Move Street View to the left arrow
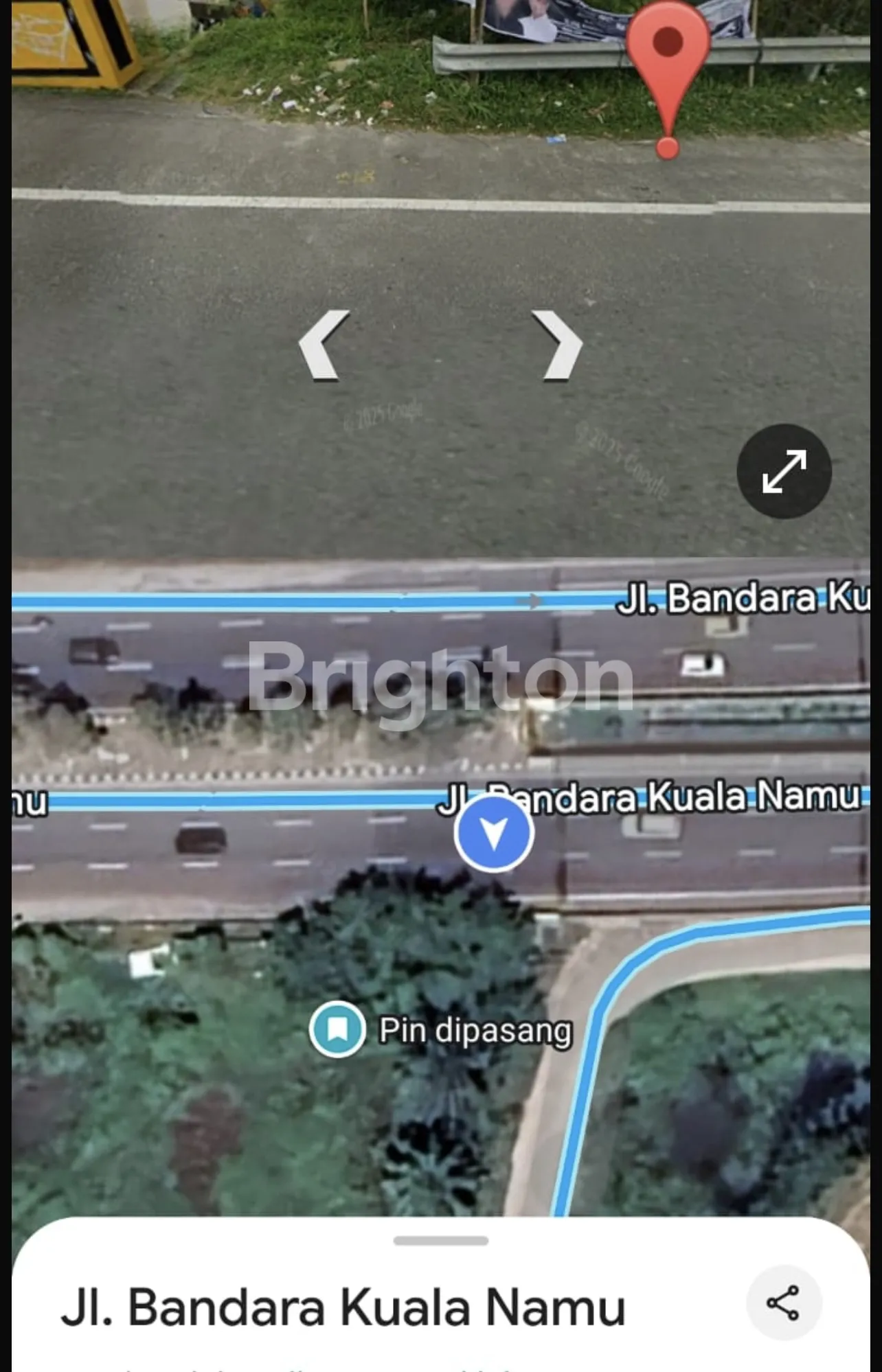The image size is (882, 1372). [323, 345]
